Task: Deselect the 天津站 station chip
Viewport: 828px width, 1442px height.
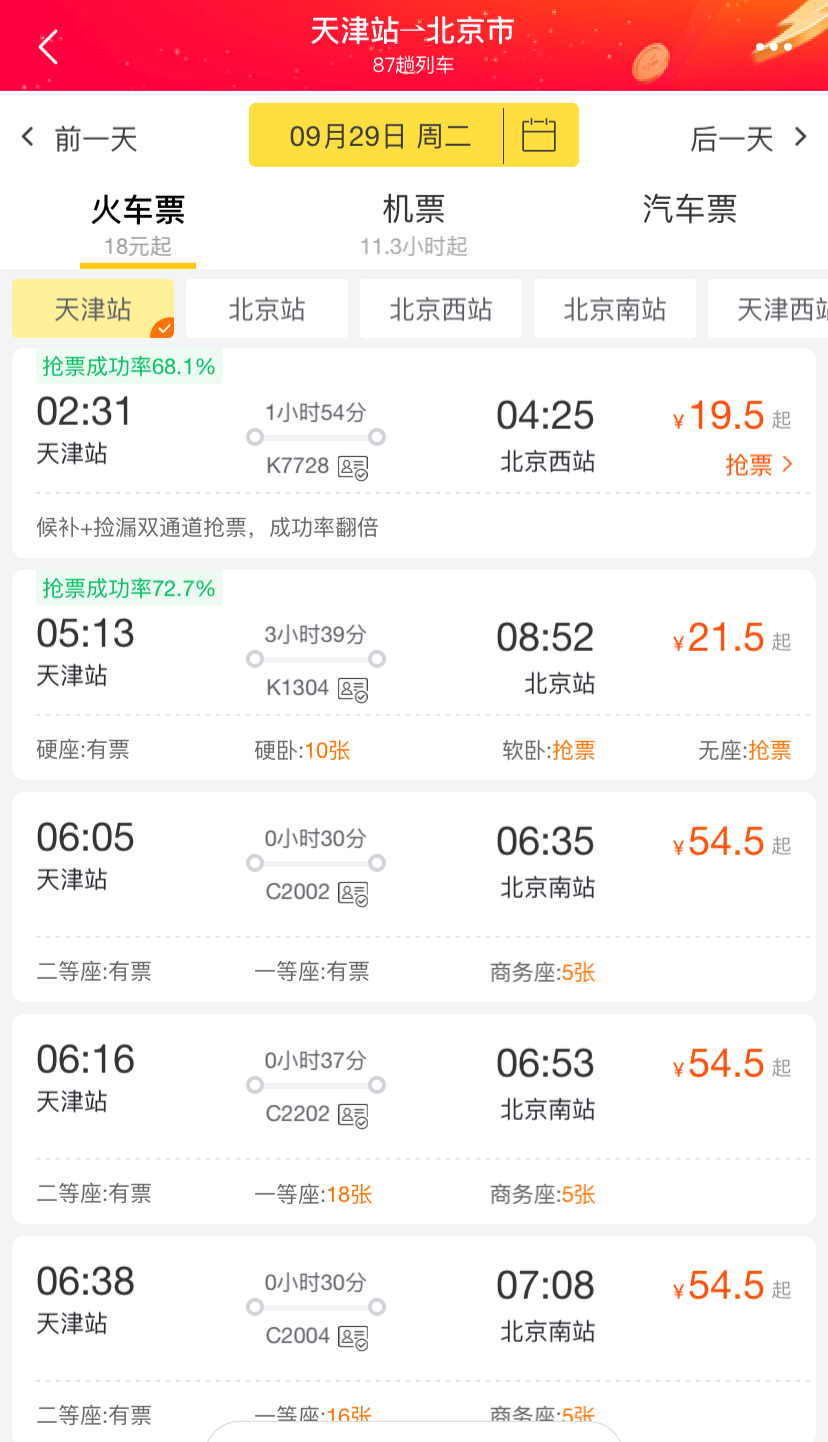Action: [x=93, y=309]
